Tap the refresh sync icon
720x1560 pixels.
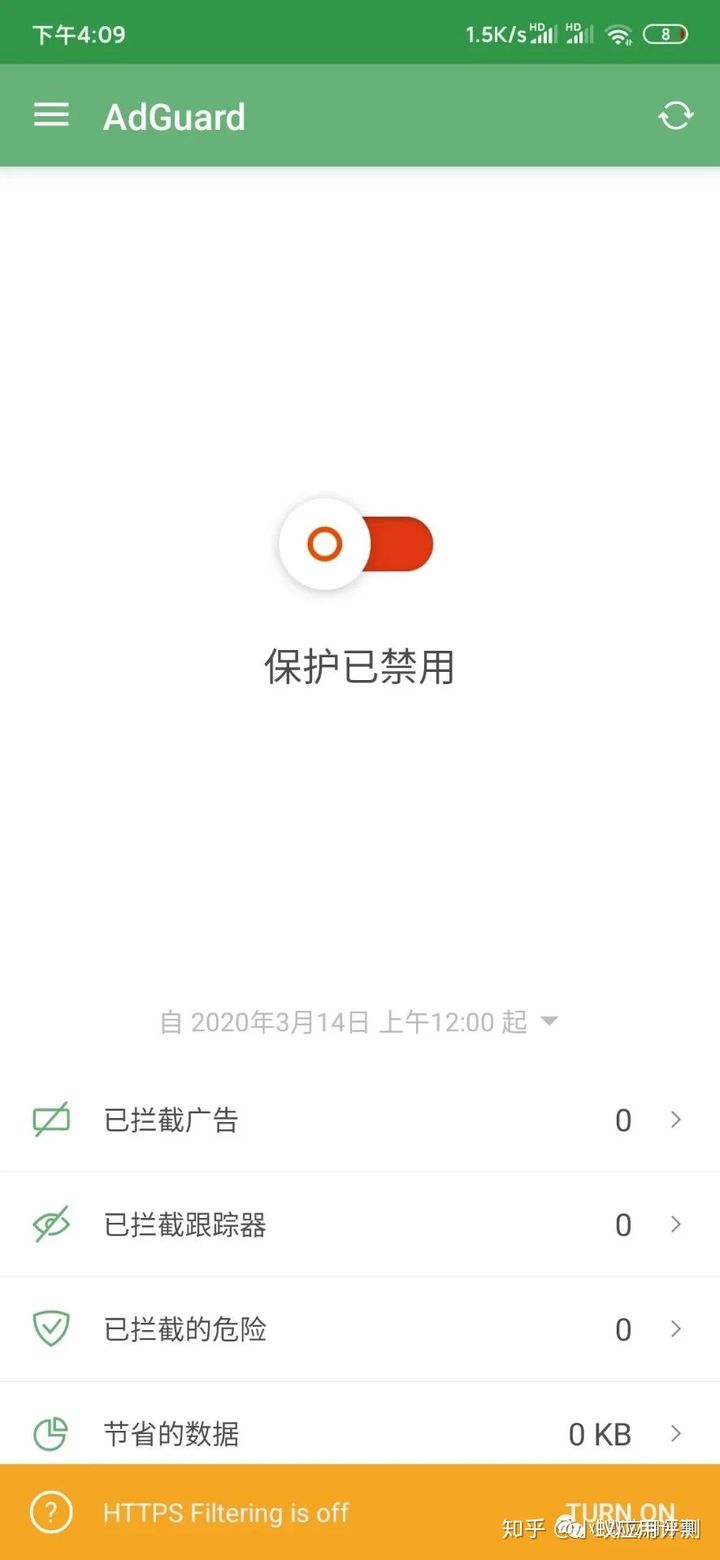pos(675,116)
